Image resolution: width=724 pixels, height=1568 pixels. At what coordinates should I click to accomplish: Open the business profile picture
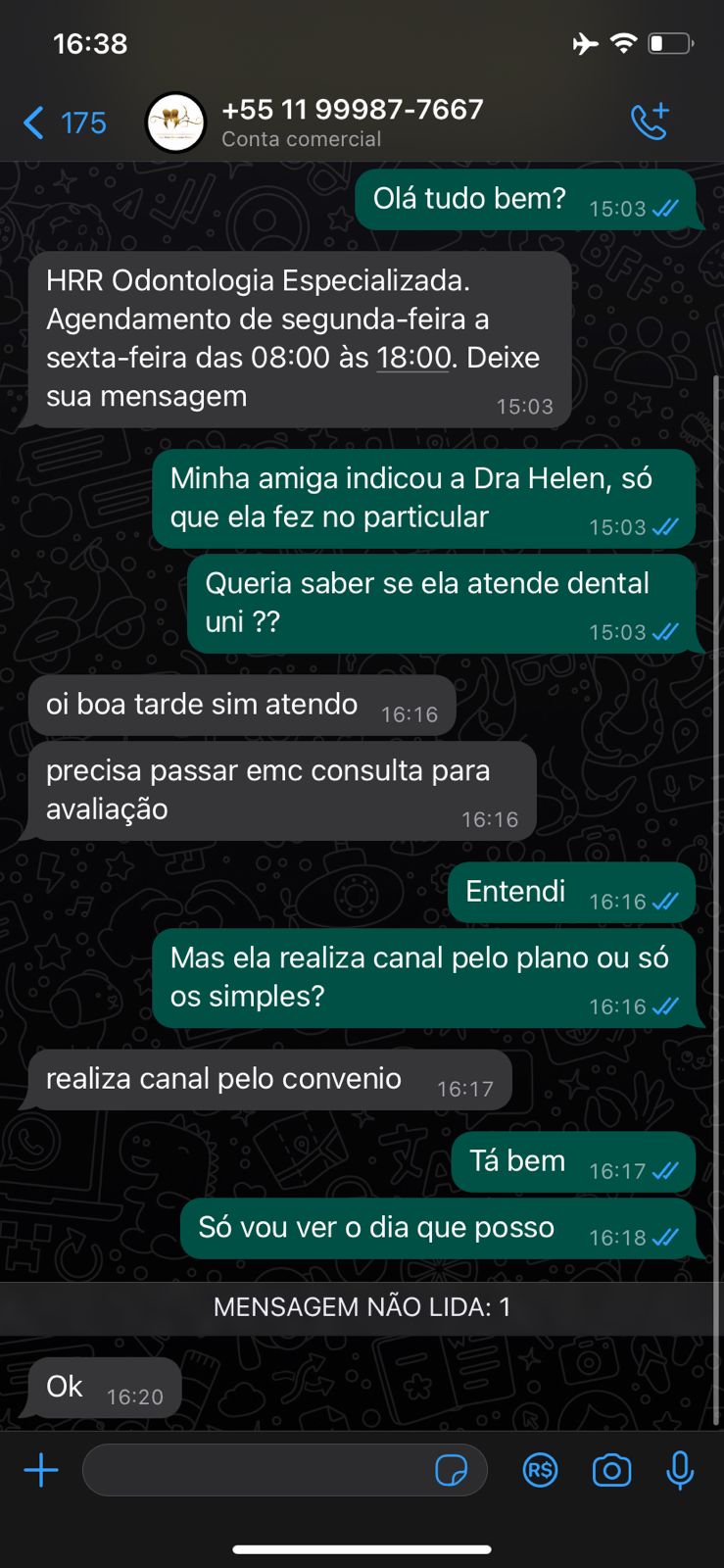(x=175, y=122)
